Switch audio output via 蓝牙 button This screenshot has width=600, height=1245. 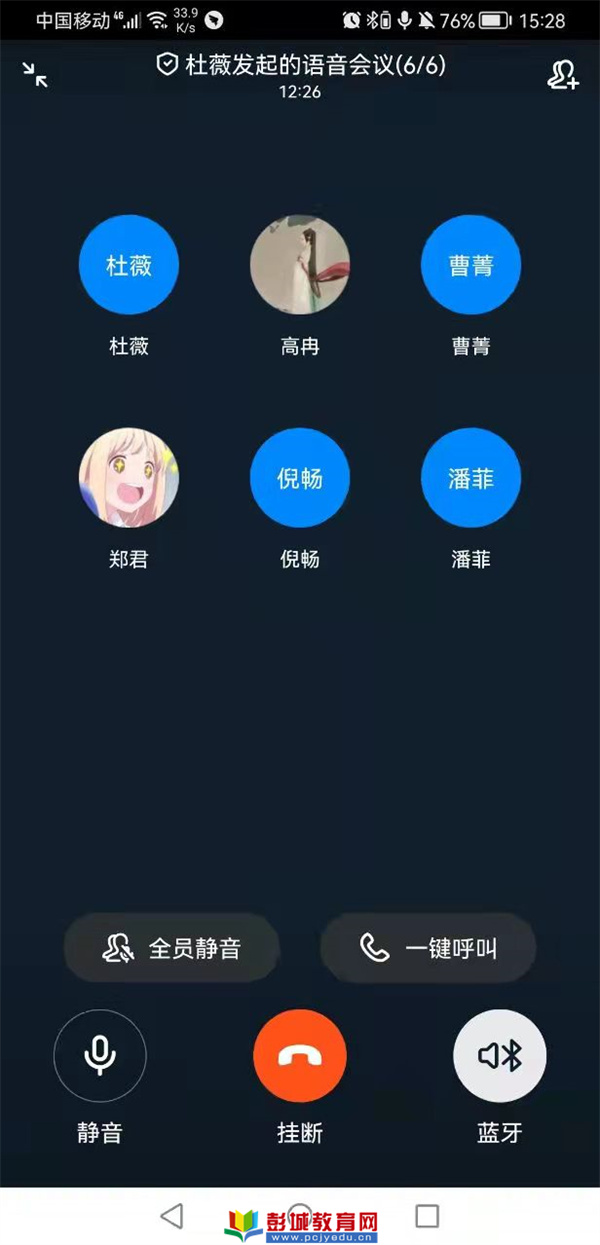pos(500,1055)
